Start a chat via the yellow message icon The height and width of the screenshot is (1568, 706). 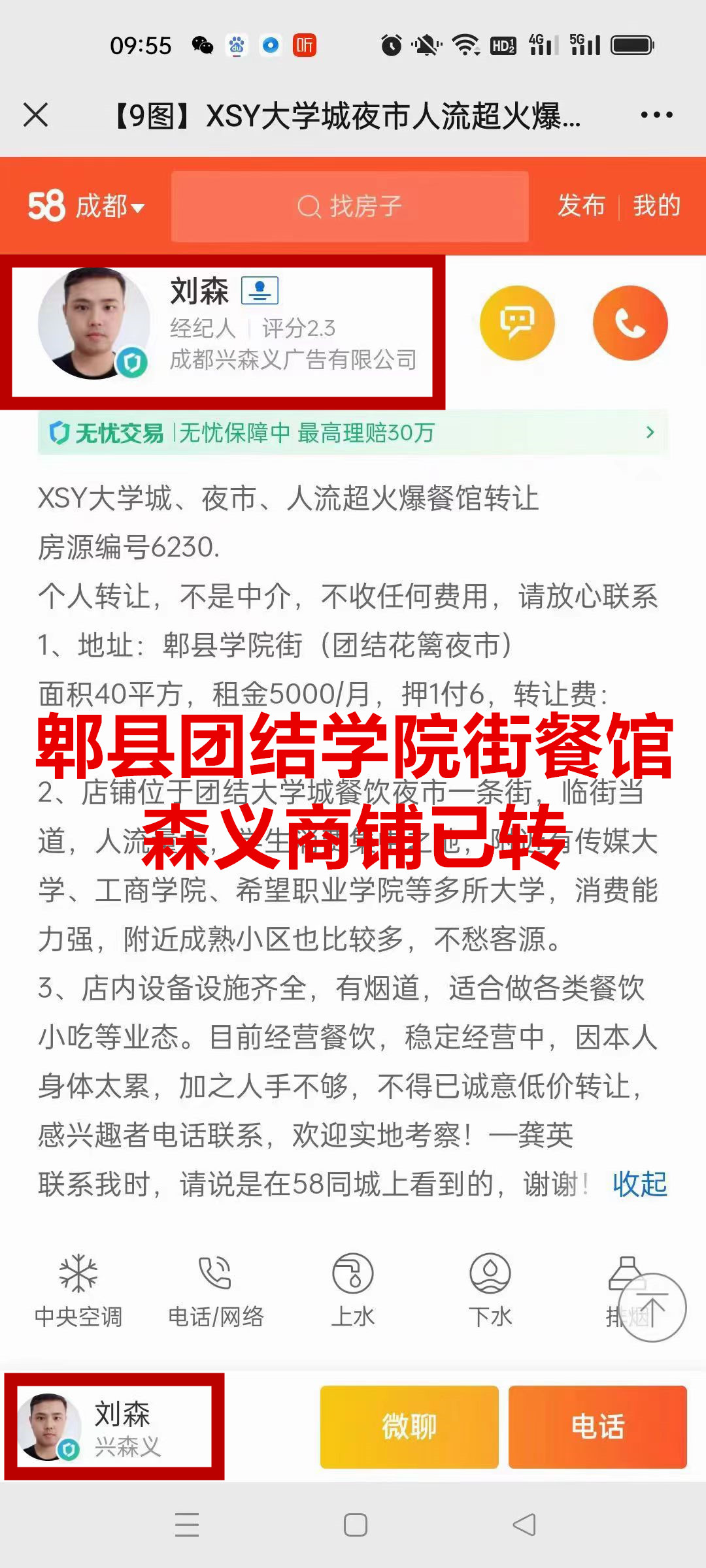(x=517, y=323)
